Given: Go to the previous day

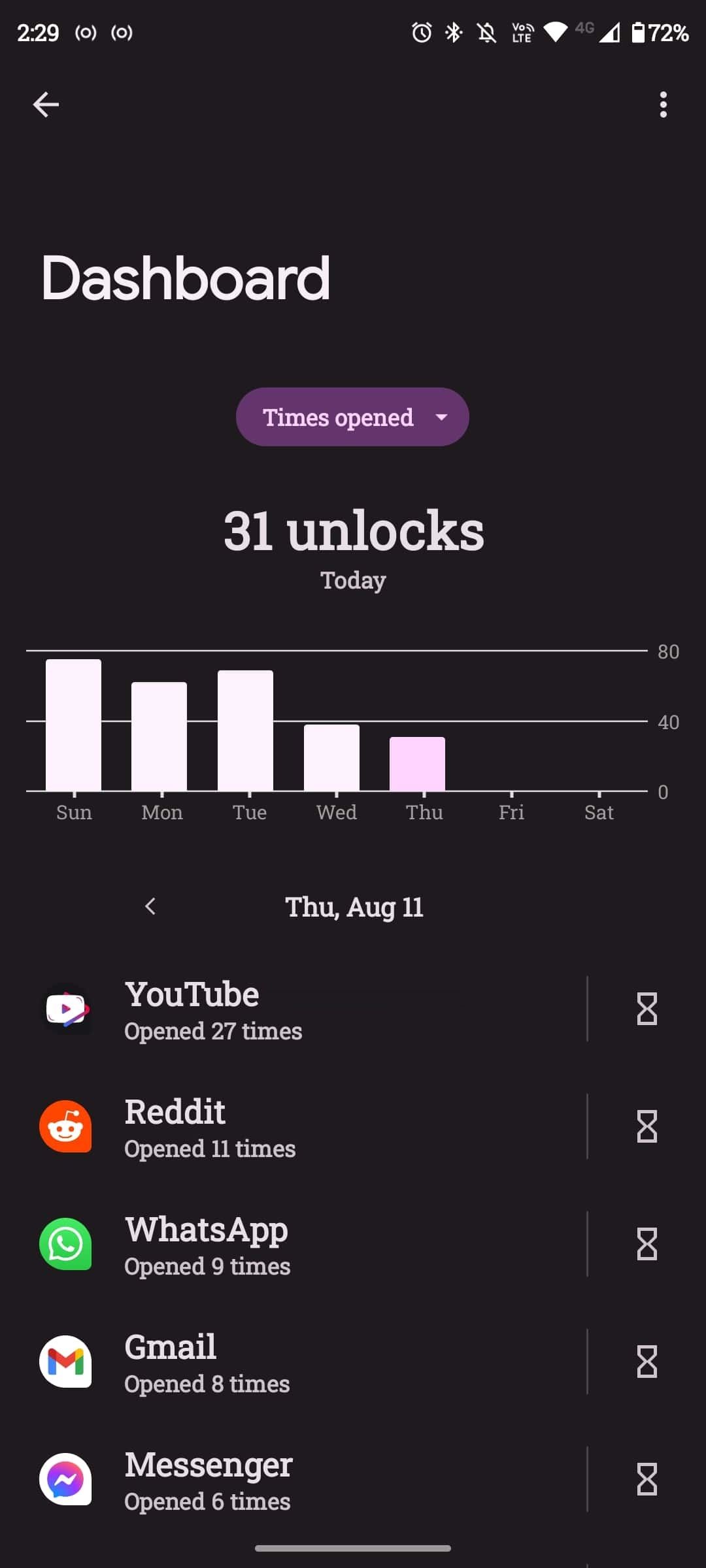Looking at the screenshot, I should (x=150, y=906).
